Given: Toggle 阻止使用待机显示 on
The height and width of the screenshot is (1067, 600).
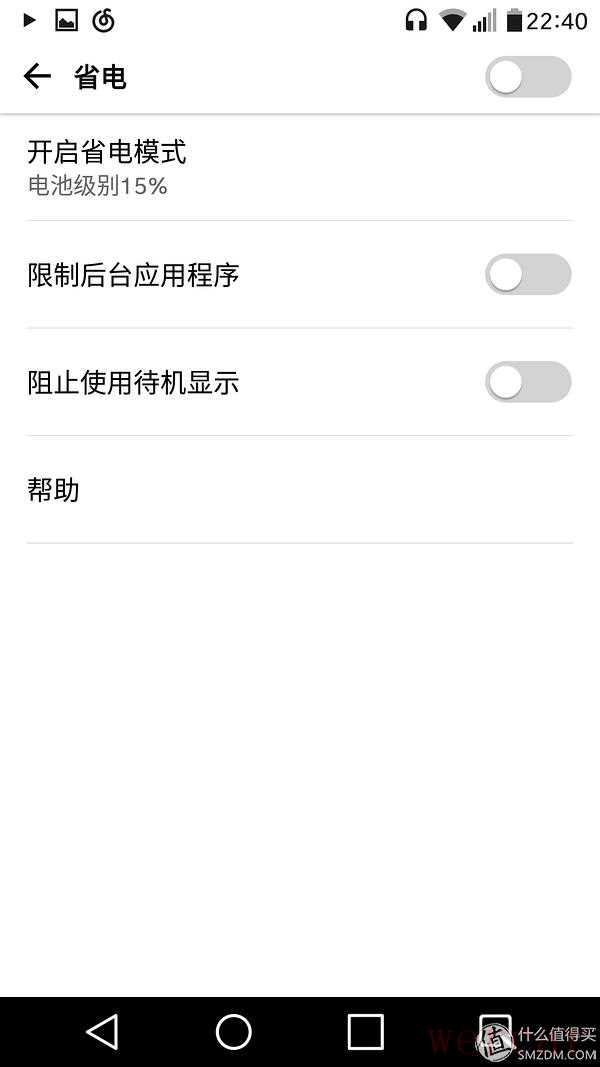Looking at the screenshot, I should click(x=527, y=382).
